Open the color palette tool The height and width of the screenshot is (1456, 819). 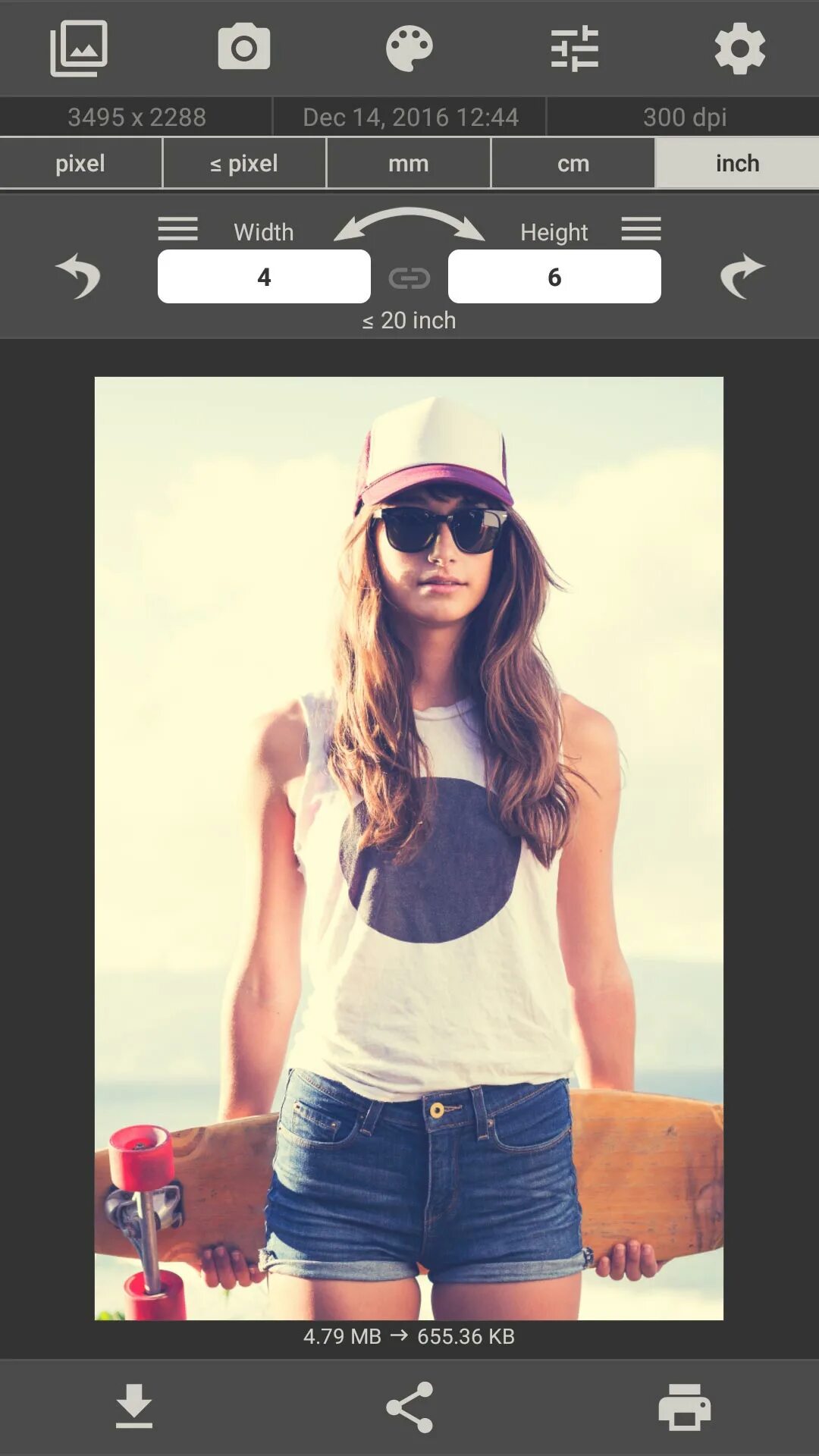coord(409,49)
